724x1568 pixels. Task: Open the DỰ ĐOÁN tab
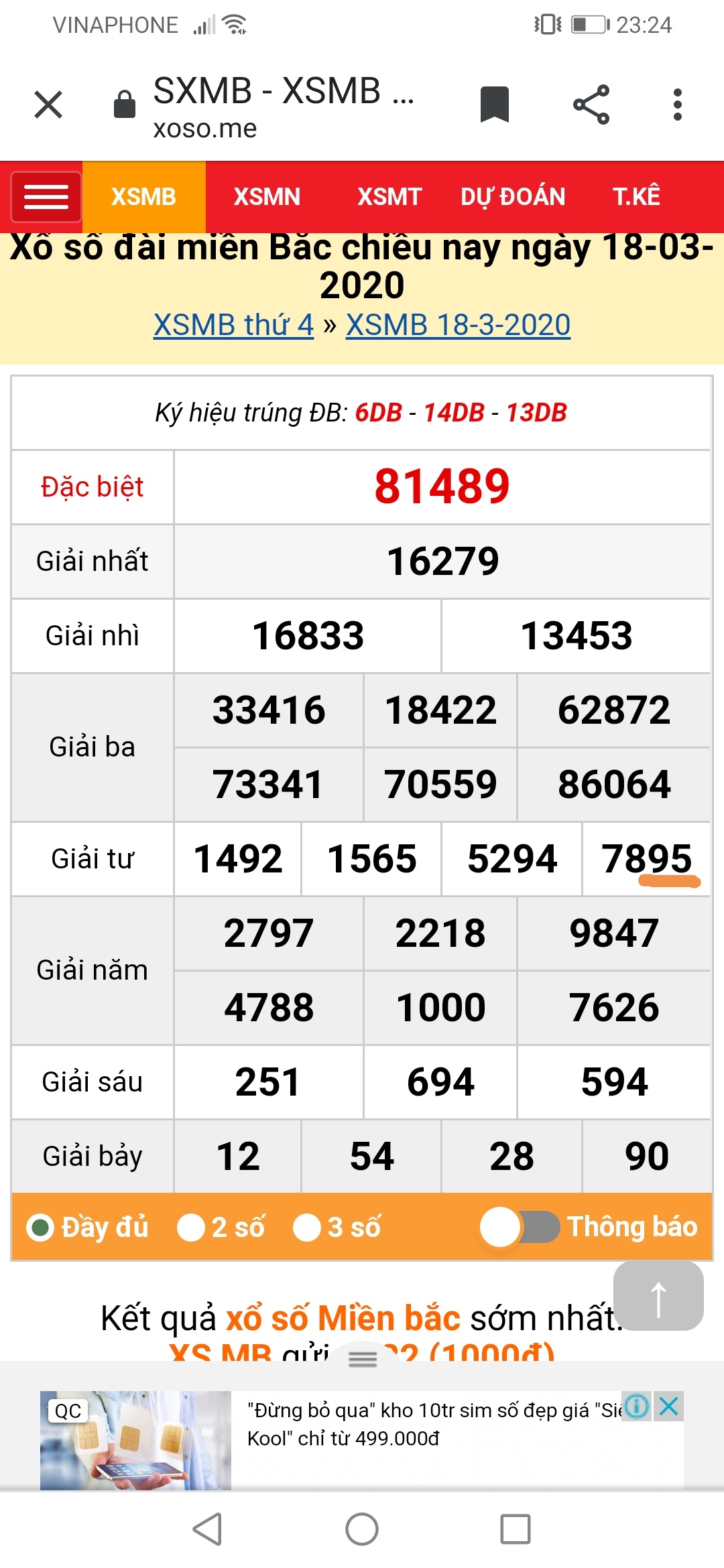point(513,197)
